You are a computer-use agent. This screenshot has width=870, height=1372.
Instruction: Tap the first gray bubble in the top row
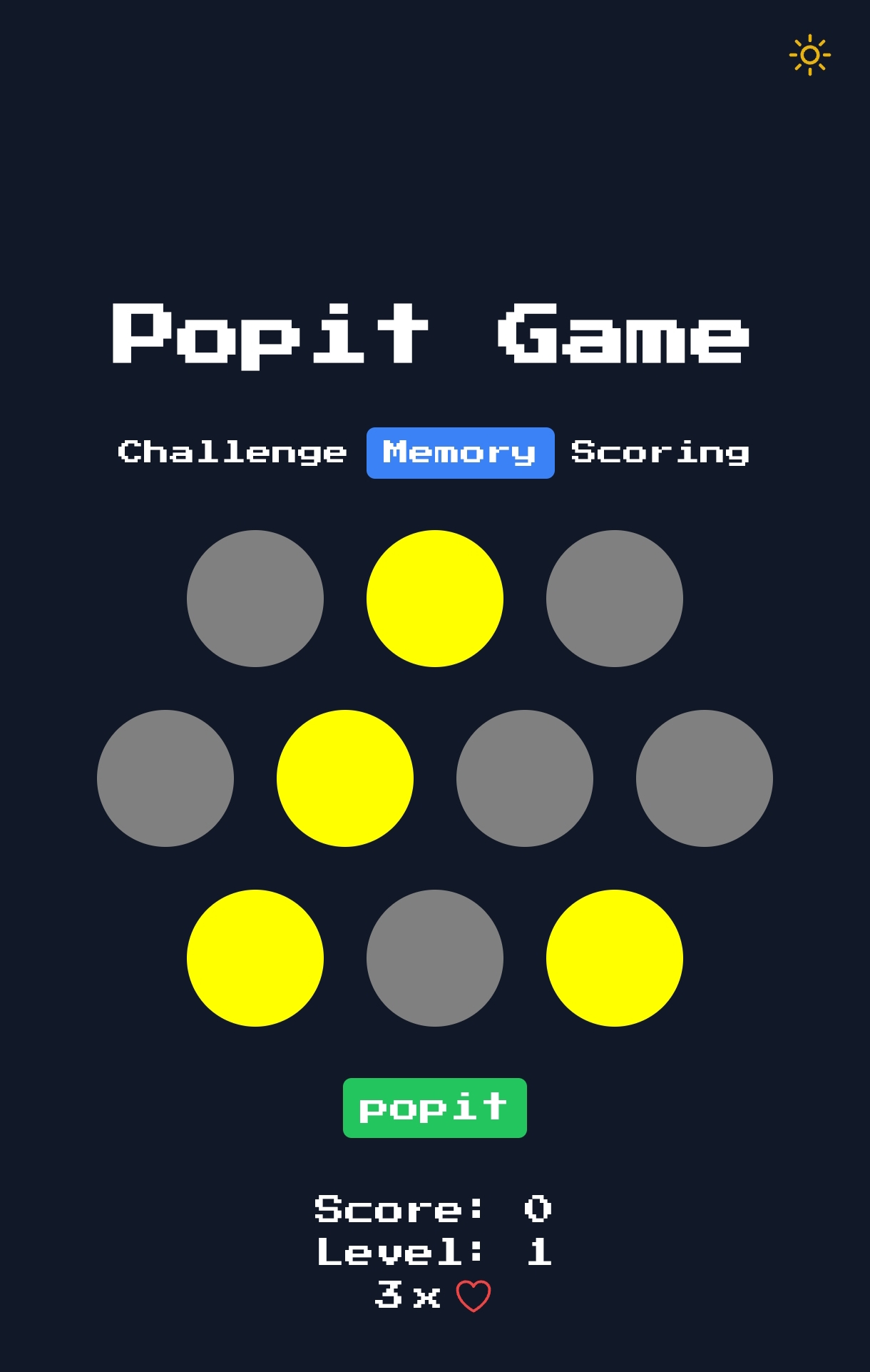(255, 598)
